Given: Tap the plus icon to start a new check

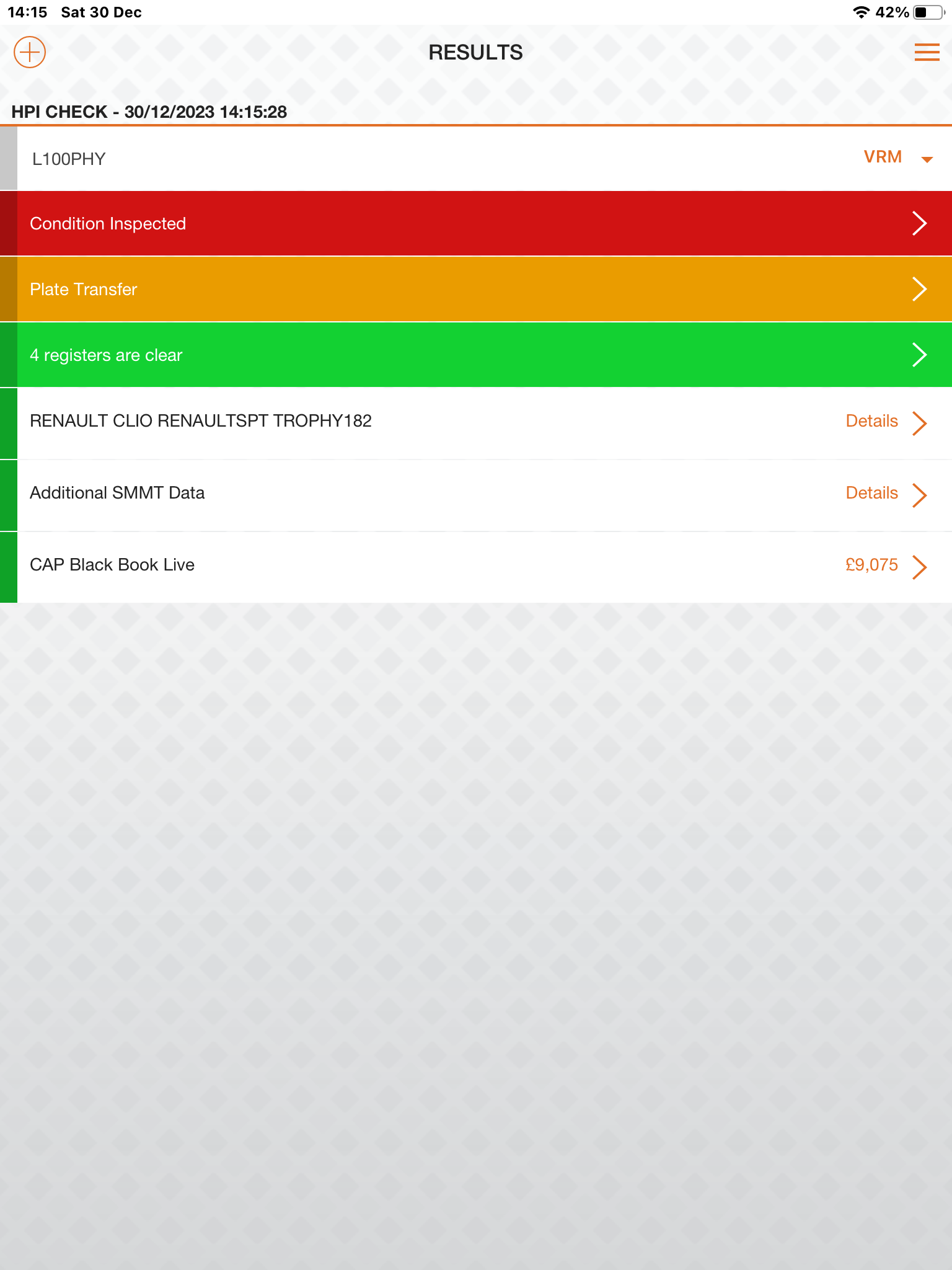Looking at the screenshot, I should pos(30,52).
